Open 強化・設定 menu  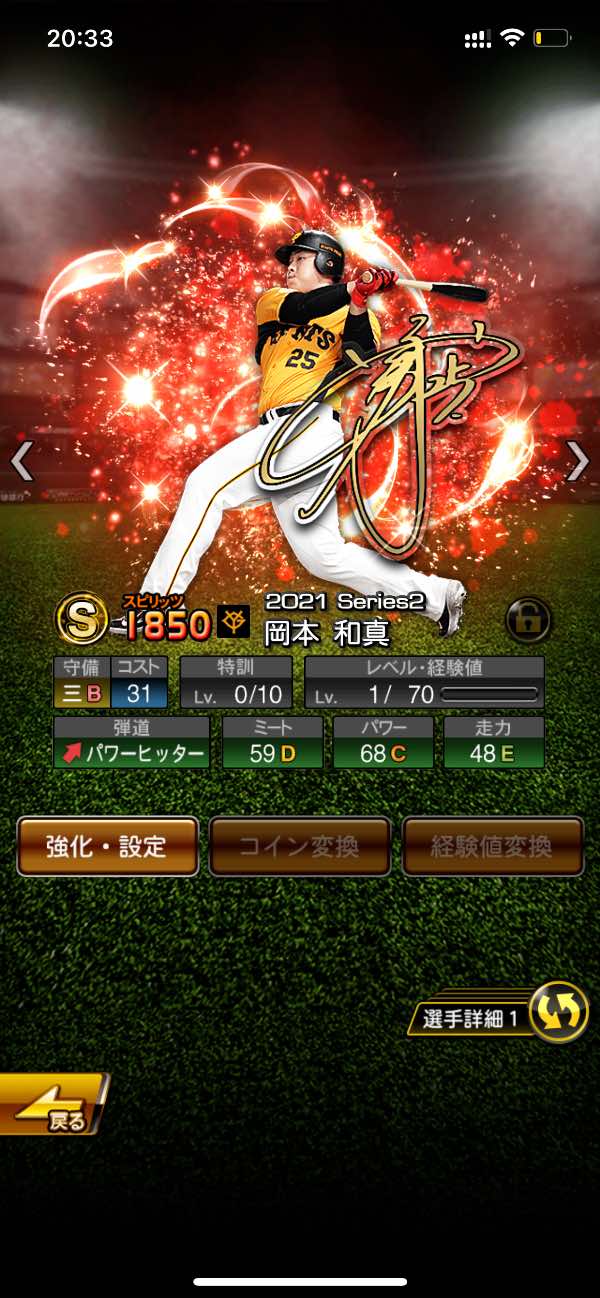click(107, 846)
